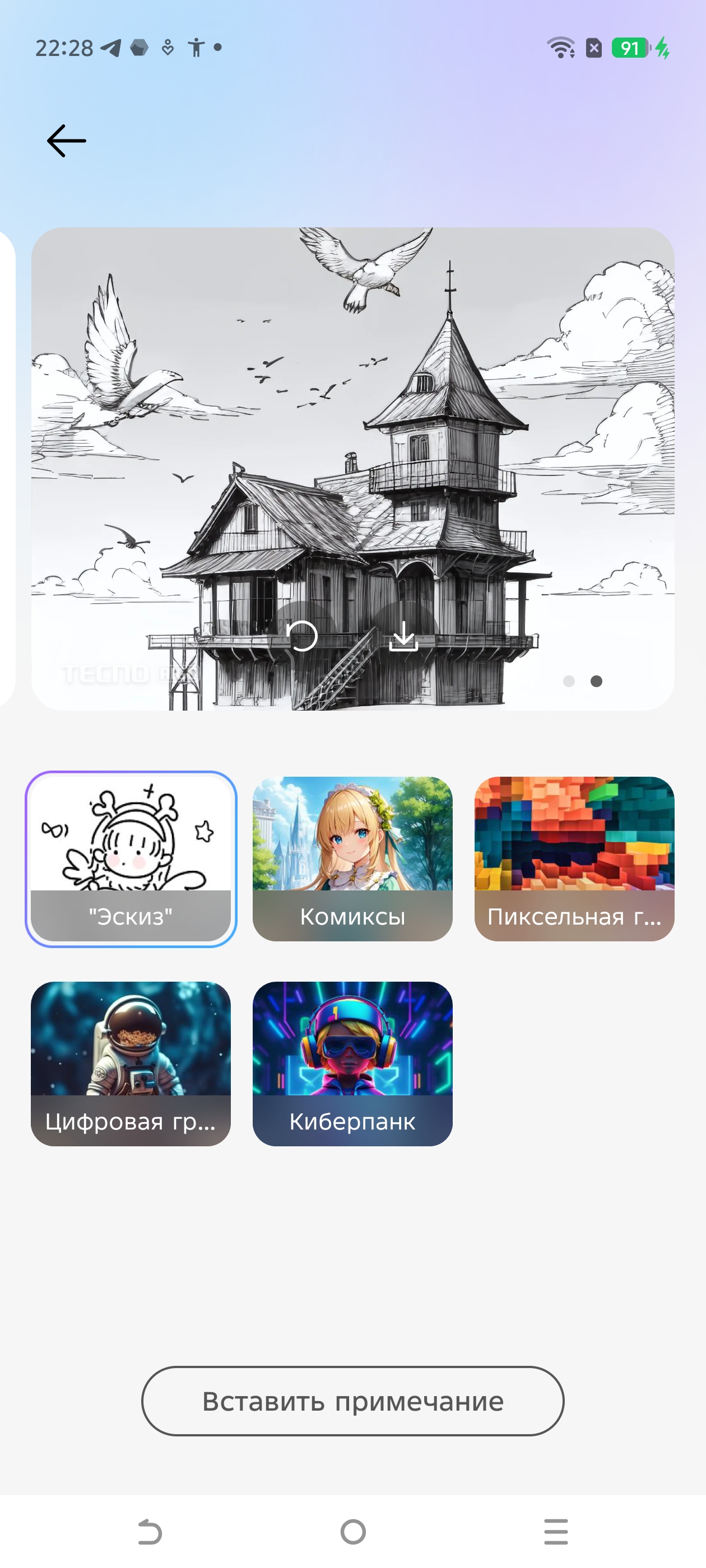Open the generated house picture
The image size is (706, 1568).
tap(352, 469)
